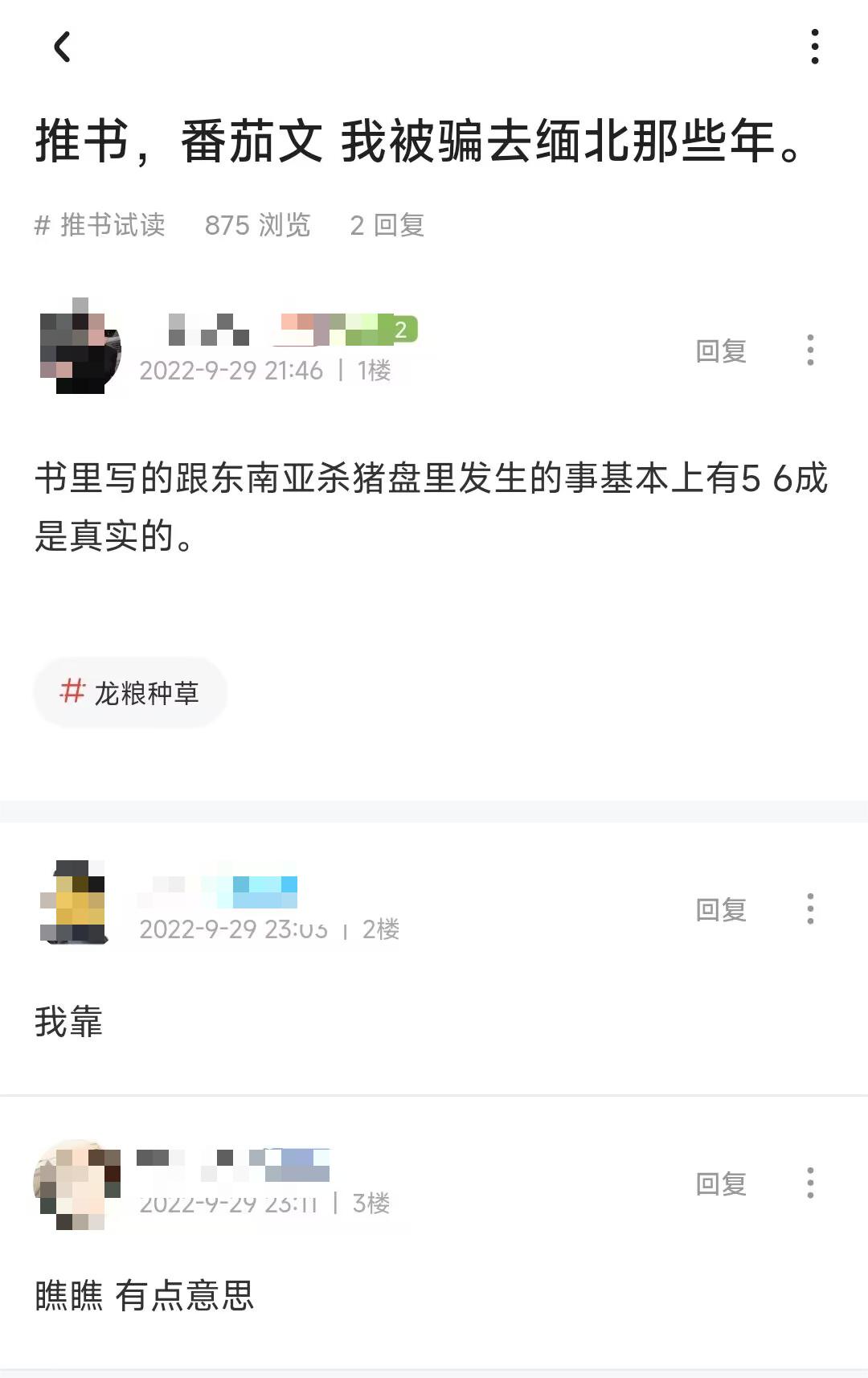The width and height of the screenshot is (868, 1378).
Task: Open the 龙粮种草 hashtag chip
Action: pos(129,692)
